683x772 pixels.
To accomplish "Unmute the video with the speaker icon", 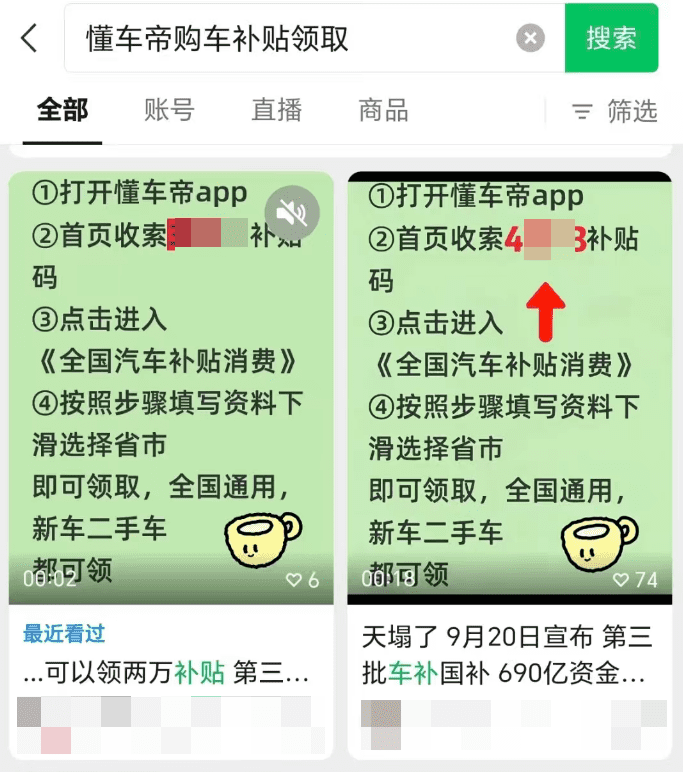I will click(x=291, y=211).
